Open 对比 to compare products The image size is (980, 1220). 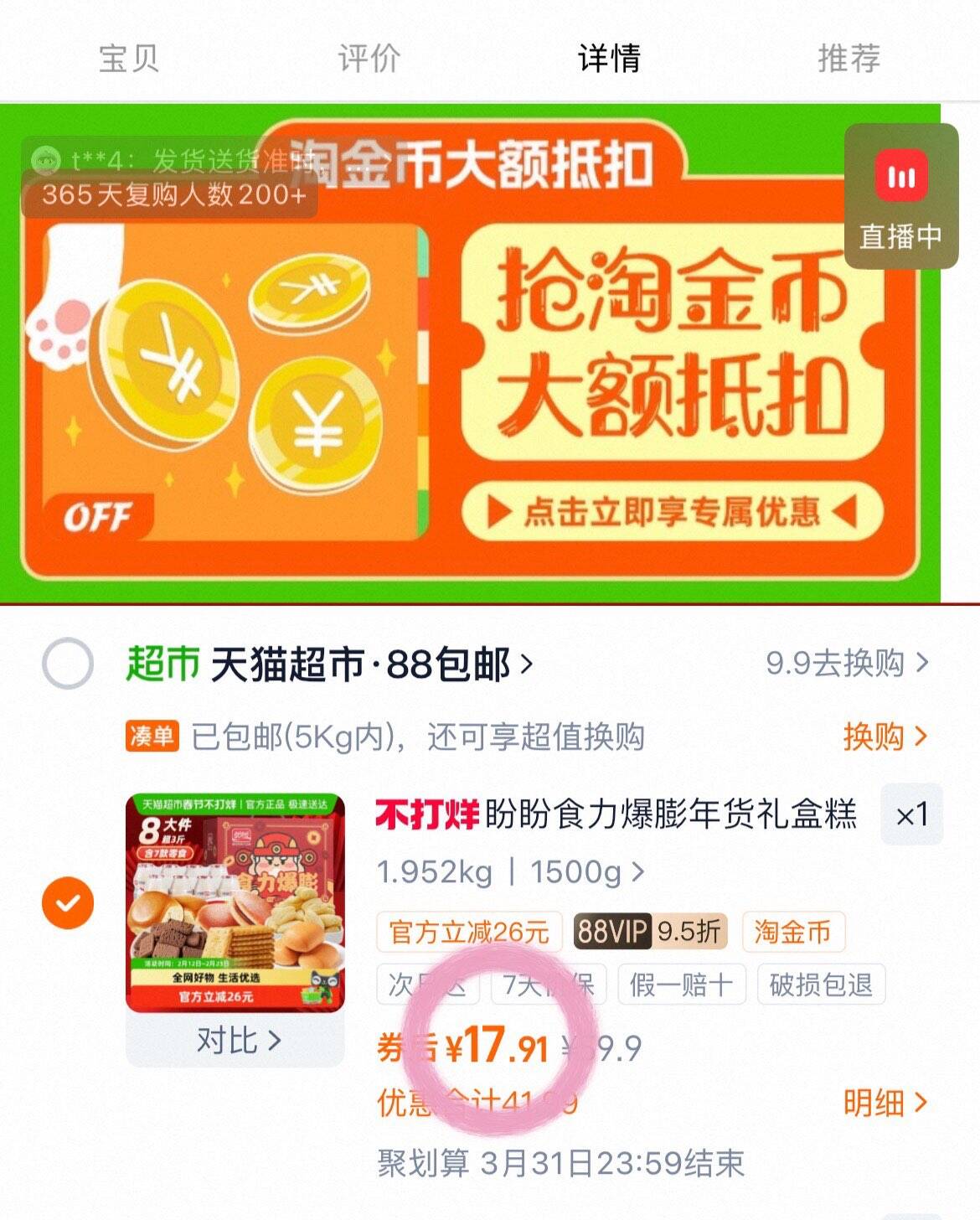237,1041
